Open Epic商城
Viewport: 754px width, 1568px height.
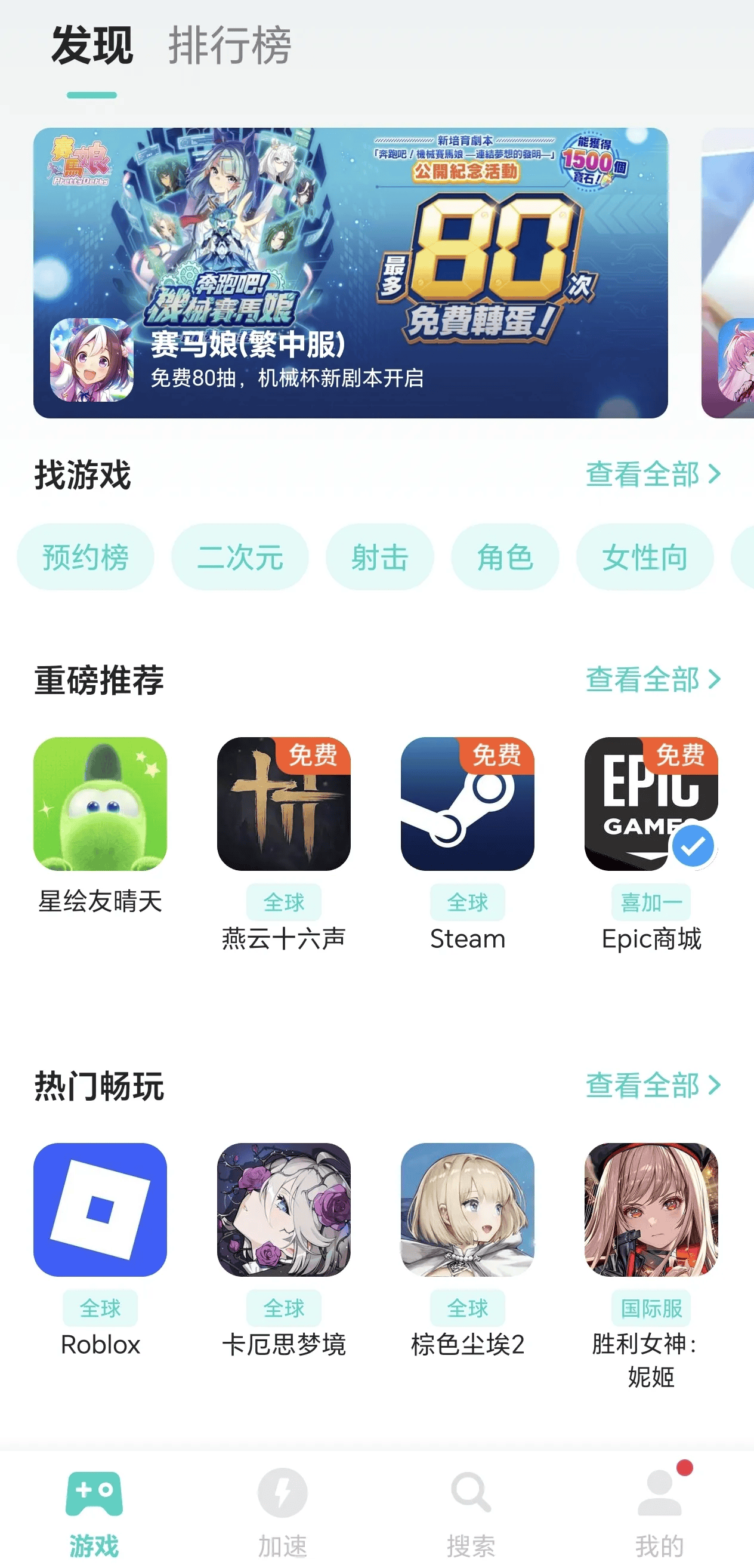point(651,804)
